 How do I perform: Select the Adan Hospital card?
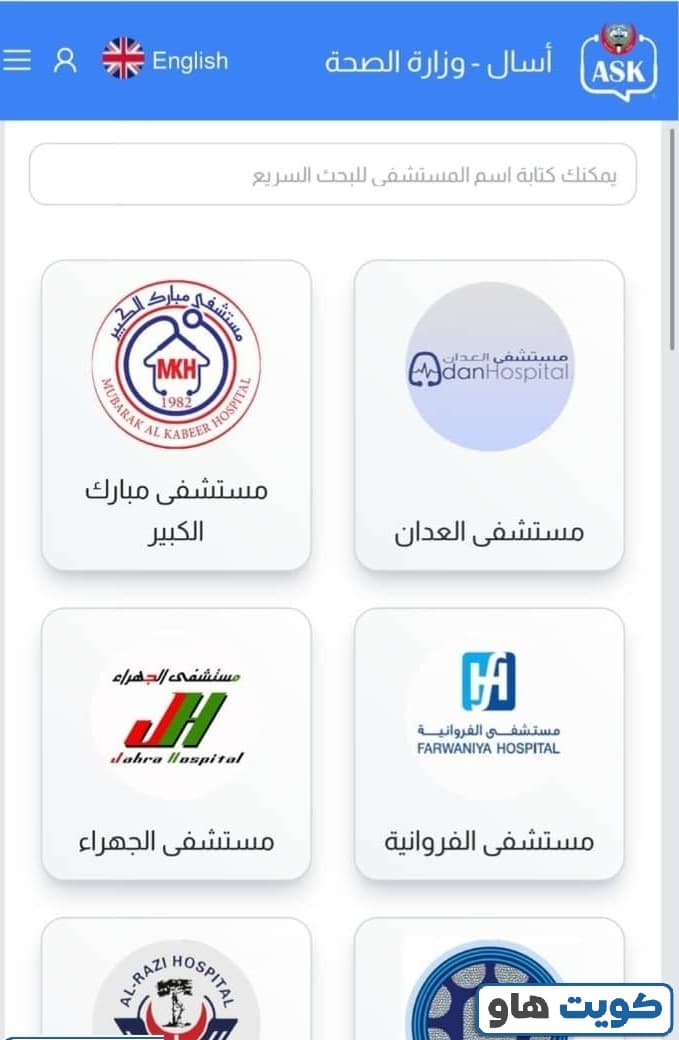tap(489, 415)
